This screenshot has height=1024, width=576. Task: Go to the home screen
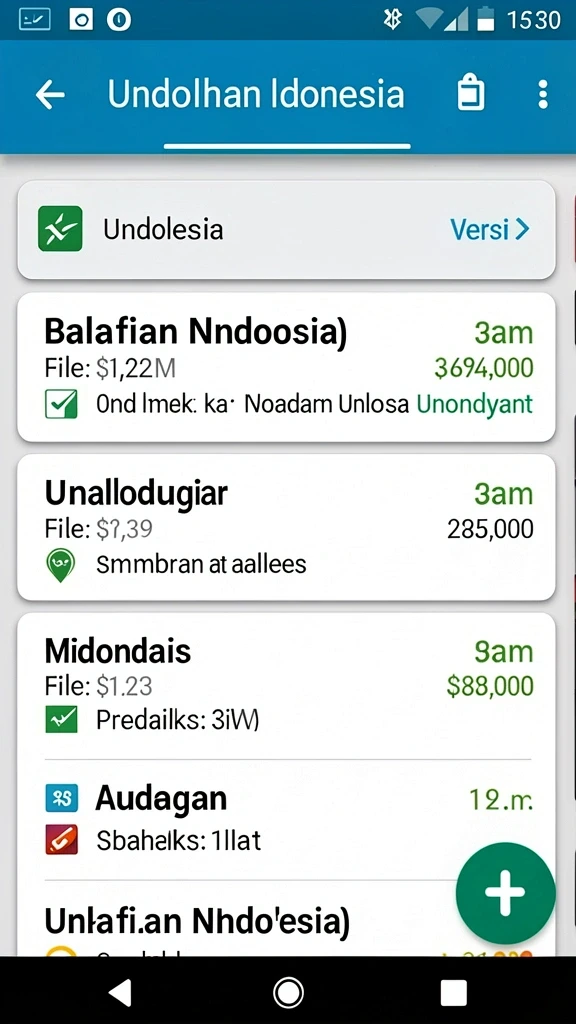(x=288, y=993)
